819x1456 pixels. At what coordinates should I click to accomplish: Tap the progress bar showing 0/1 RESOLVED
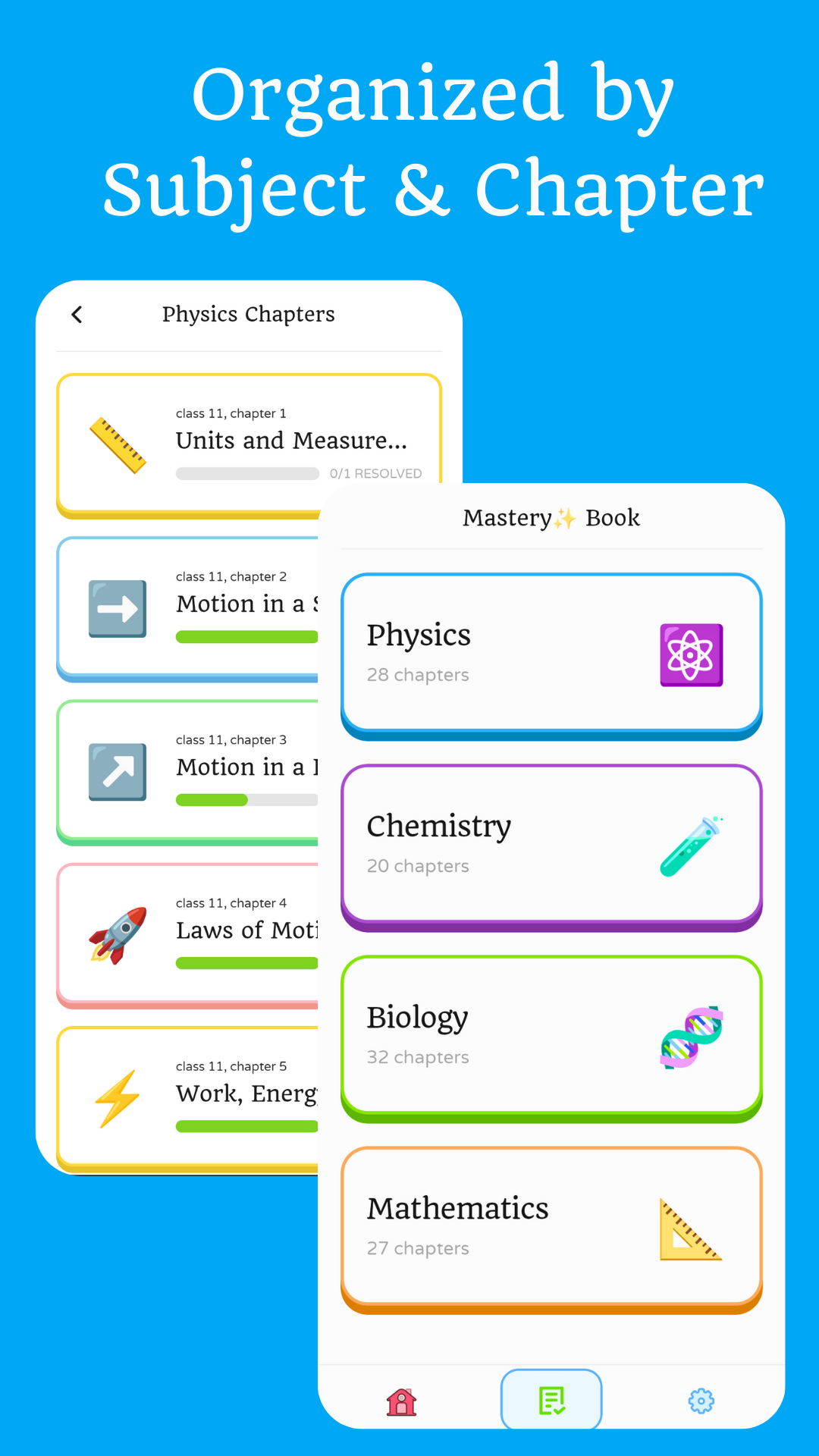click(246, 472)
